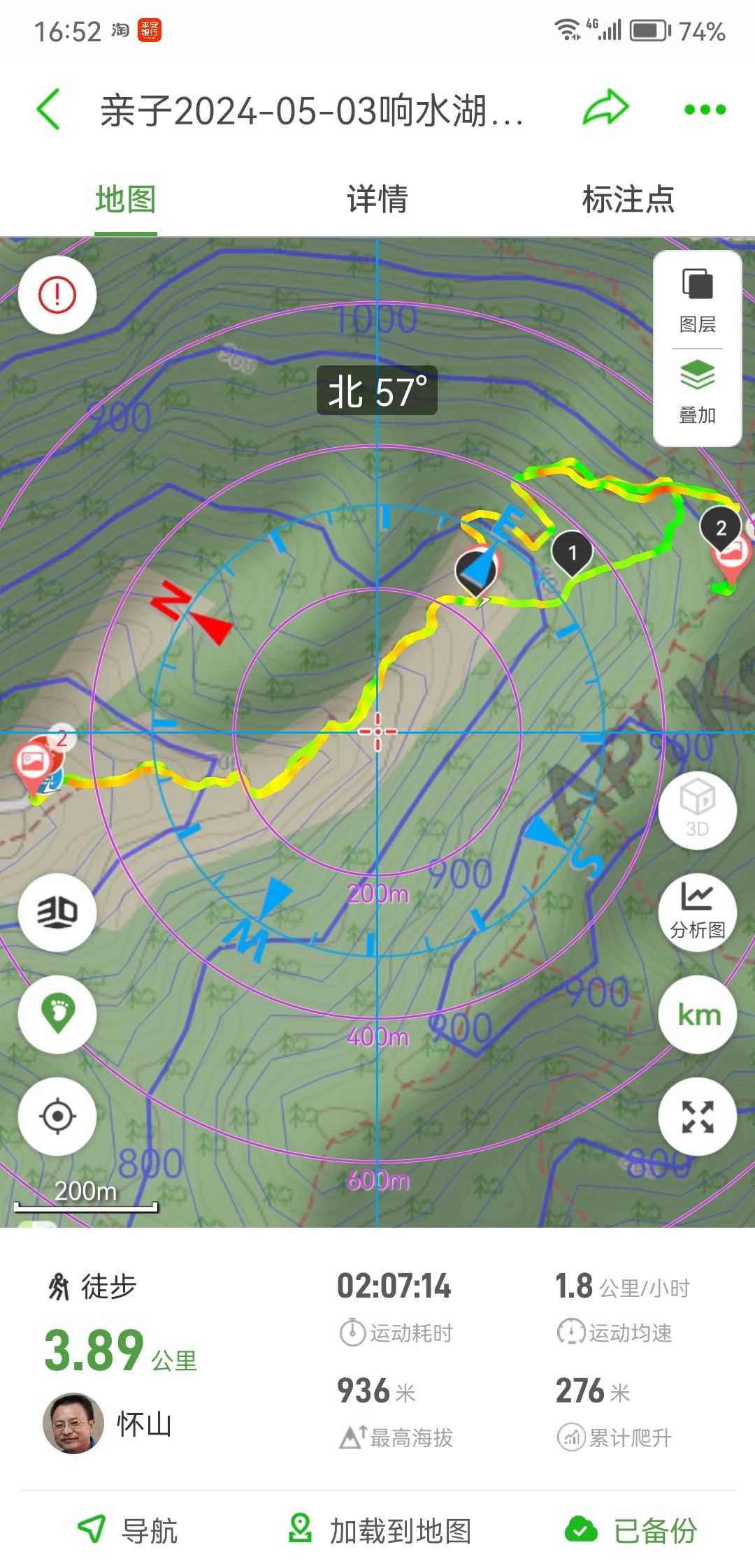Toggle the footprint marker button
Viewport: 755px width, 1568px height.
click(57, 1014)
